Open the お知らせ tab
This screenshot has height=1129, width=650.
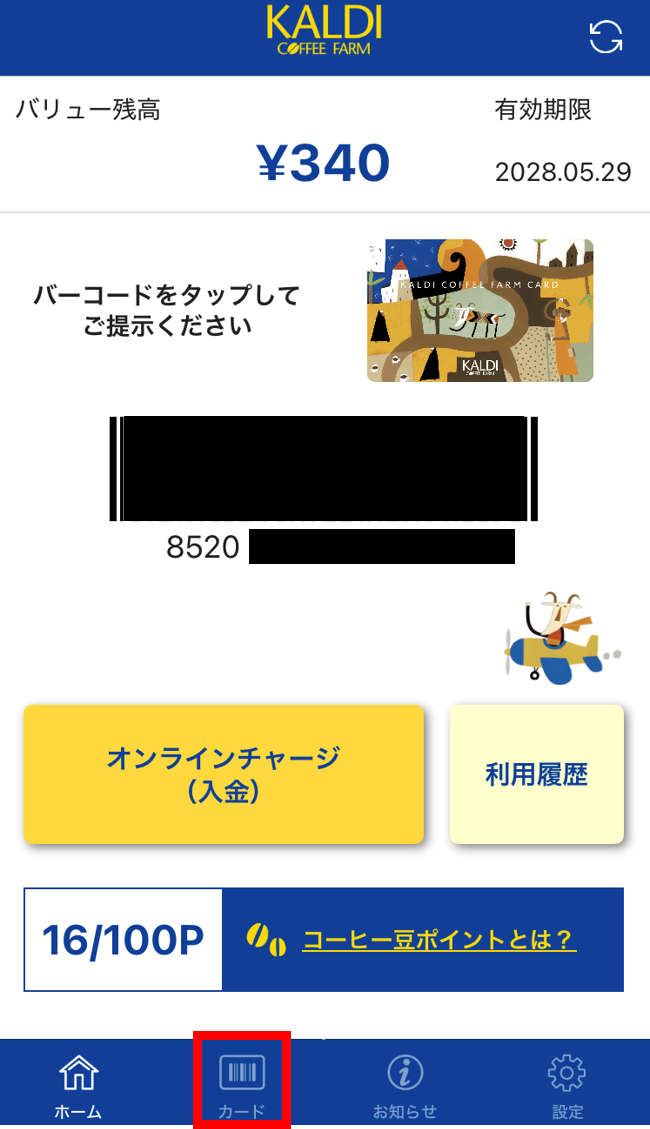[405, 1085]
